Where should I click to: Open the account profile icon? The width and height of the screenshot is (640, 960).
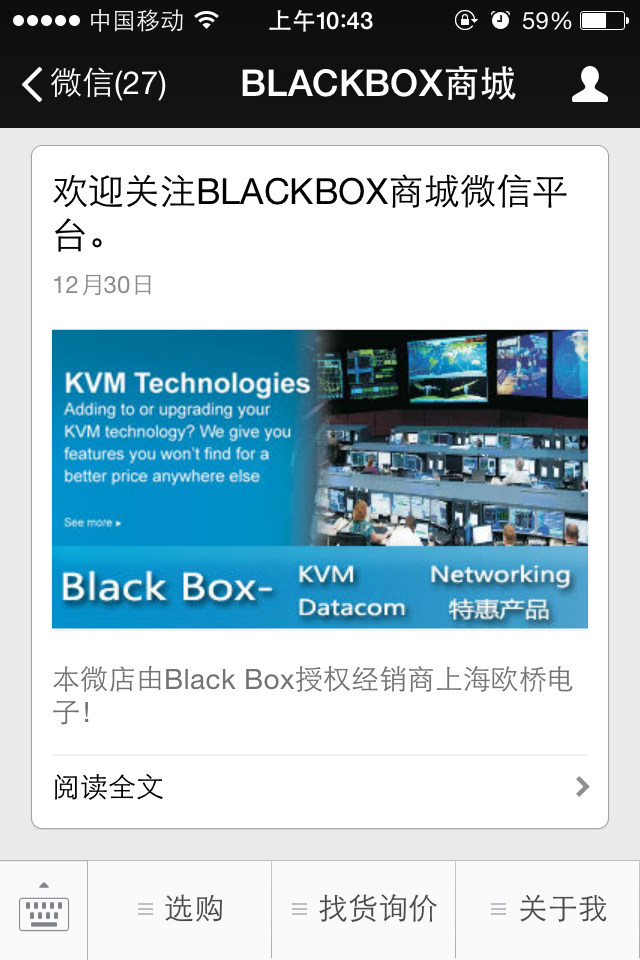tap(589, 84)
